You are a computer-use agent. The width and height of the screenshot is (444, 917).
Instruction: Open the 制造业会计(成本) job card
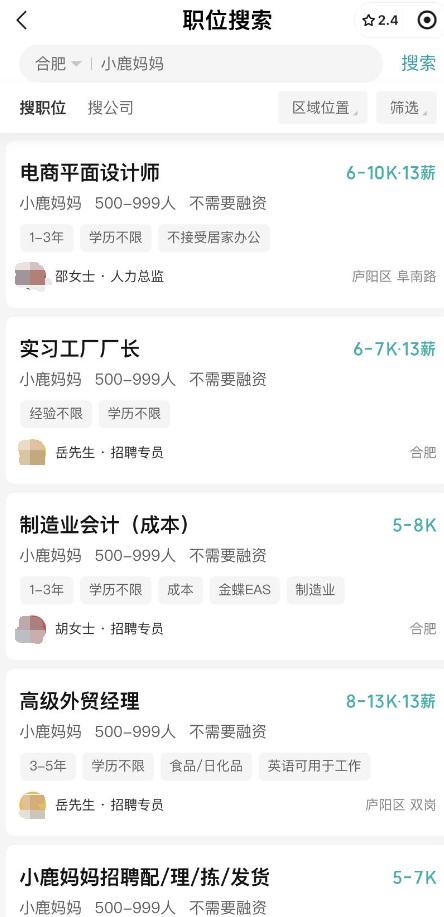(x=222, y=577)
